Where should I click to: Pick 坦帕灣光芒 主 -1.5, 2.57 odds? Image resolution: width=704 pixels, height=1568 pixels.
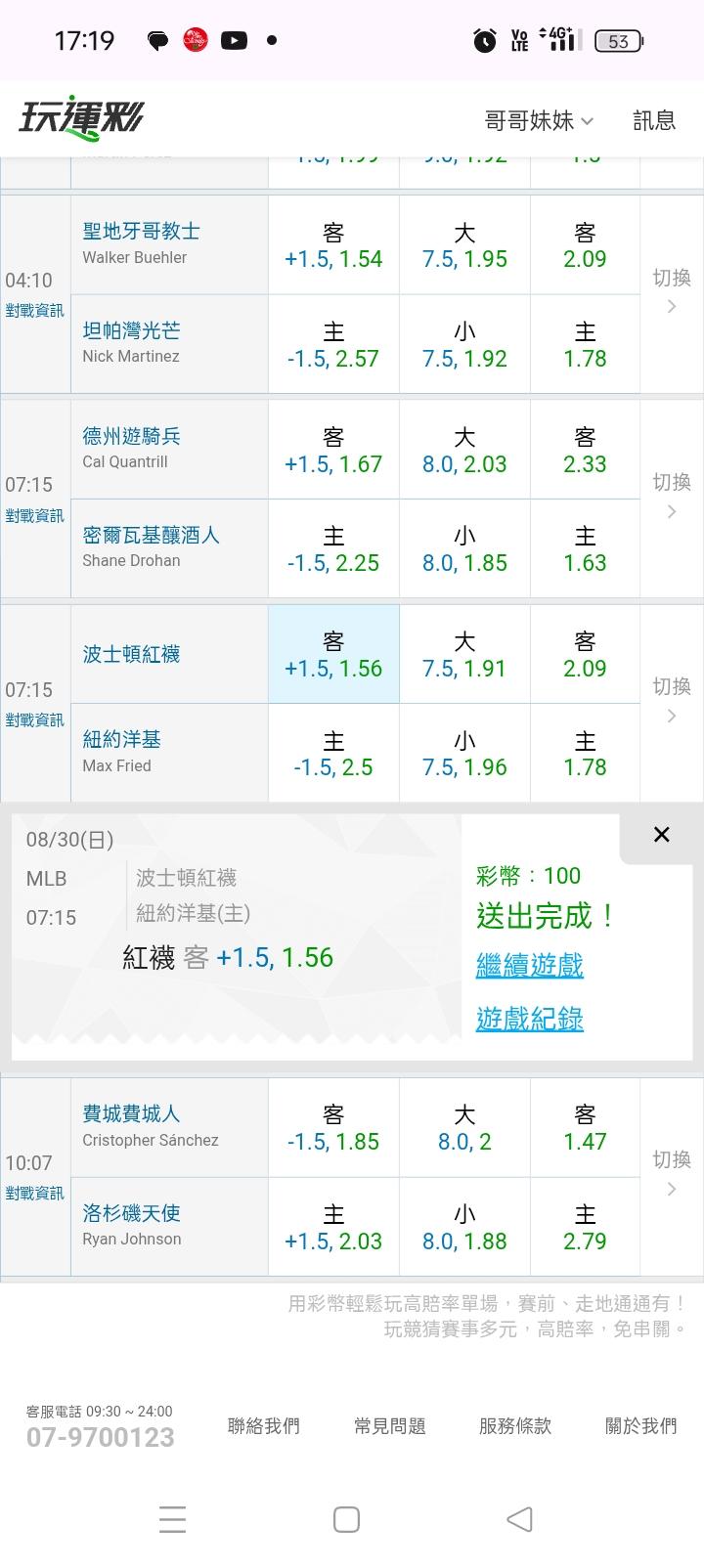pyautogui.click(x=333, y=344)
